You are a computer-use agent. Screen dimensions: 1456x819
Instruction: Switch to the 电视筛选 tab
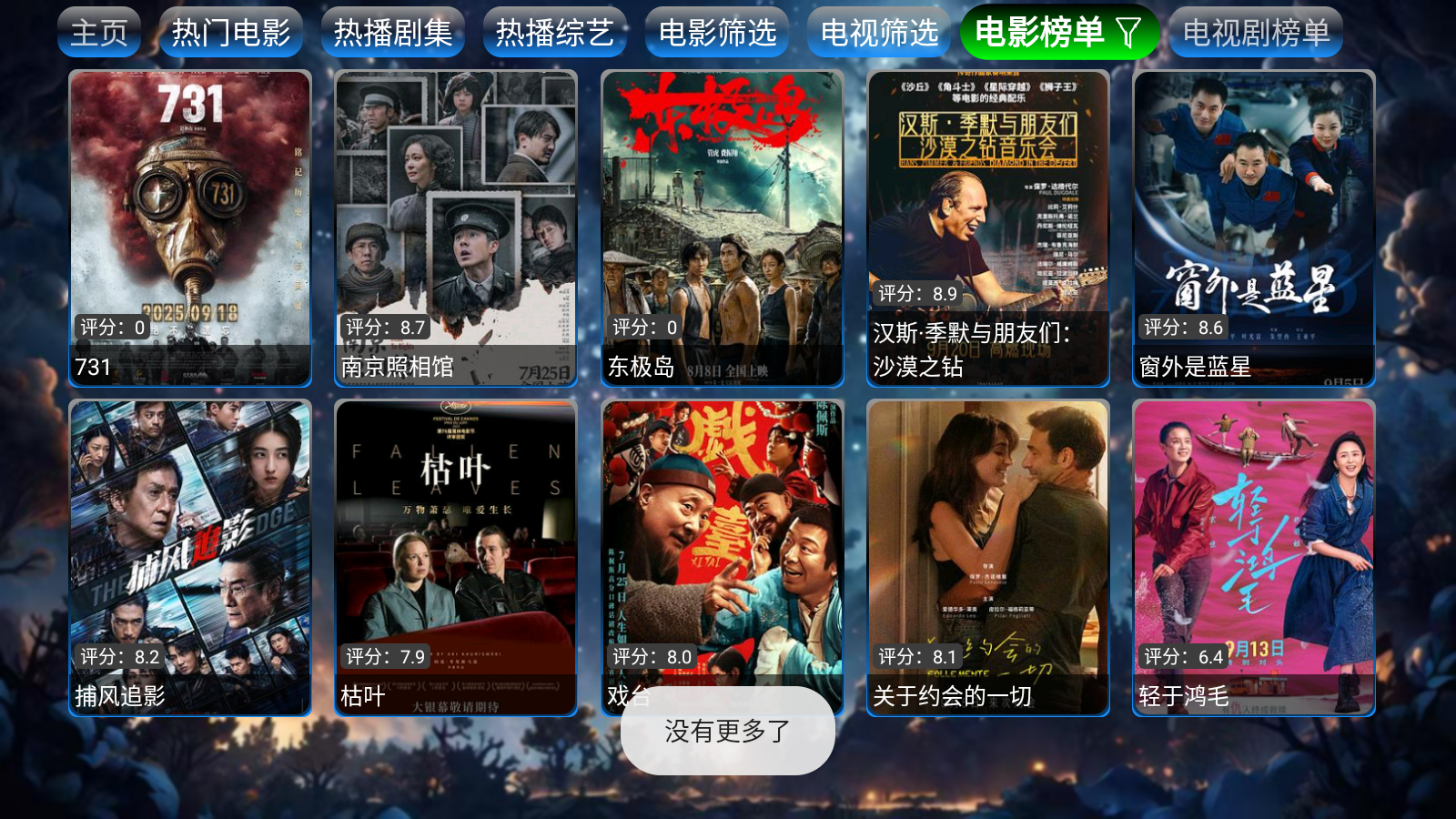point(879,33)
